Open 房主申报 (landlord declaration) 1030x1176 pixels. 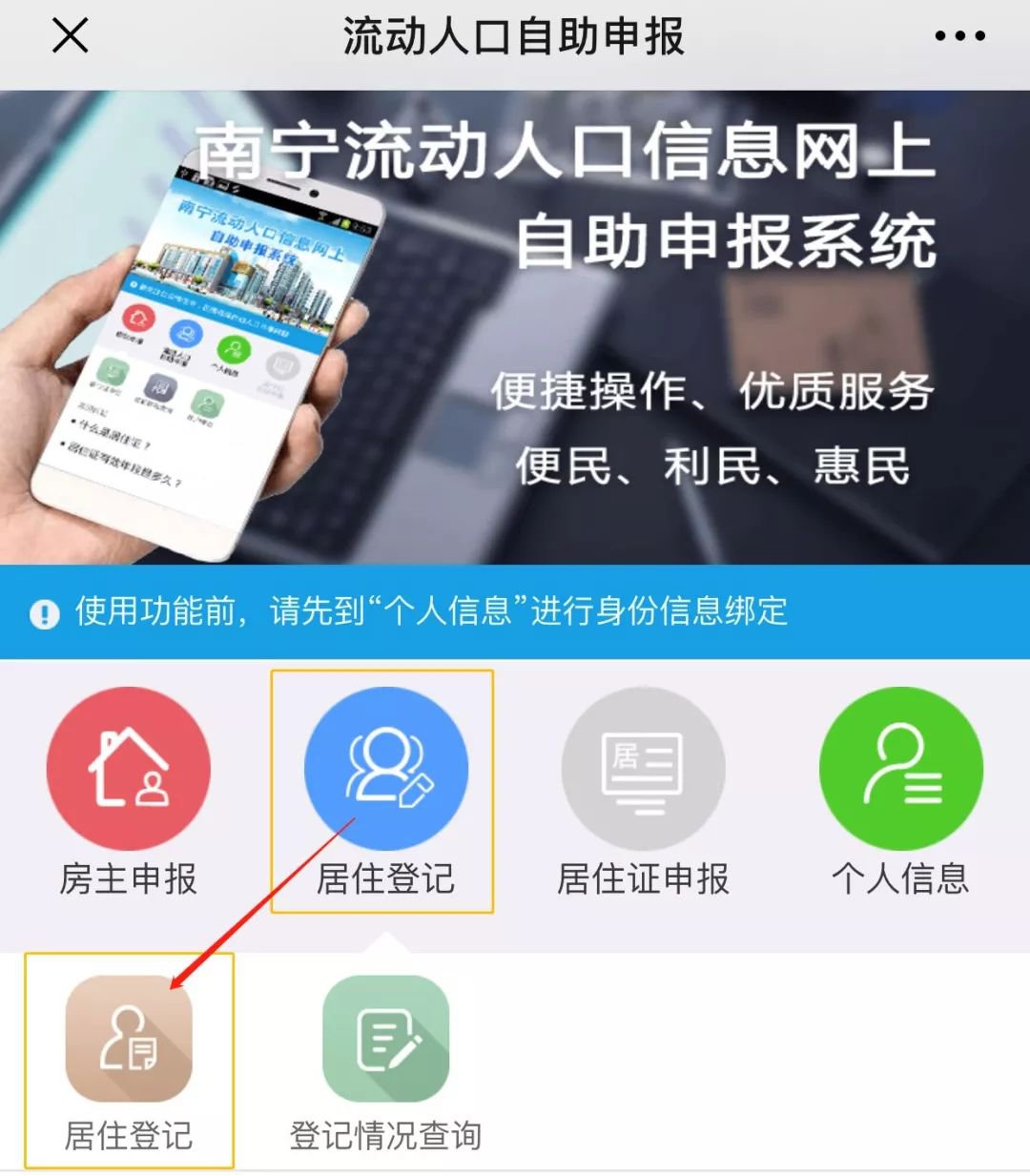[x=129, y=769]
